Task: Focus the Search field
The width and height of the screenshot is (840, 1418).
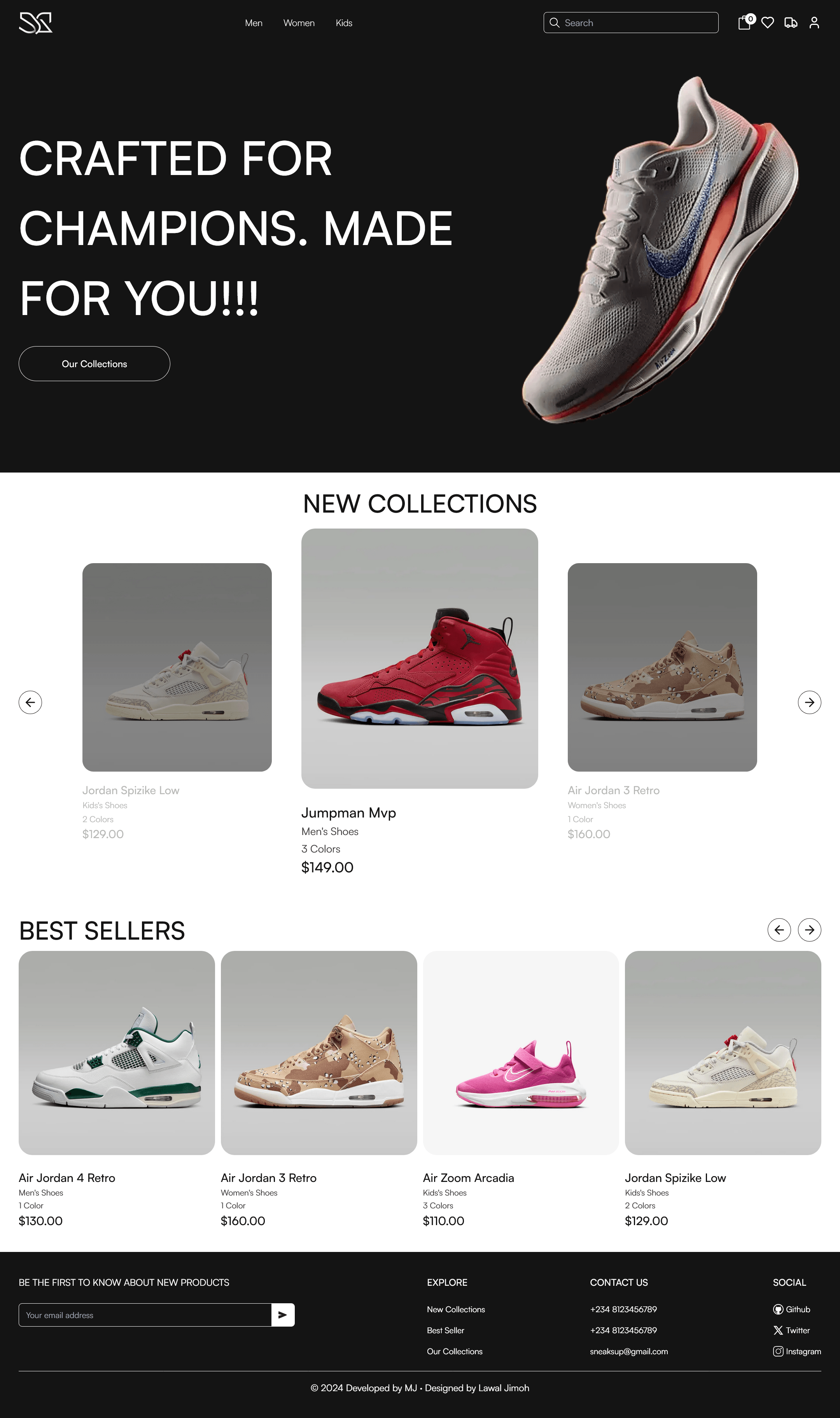Action: (x=637, y=23)
